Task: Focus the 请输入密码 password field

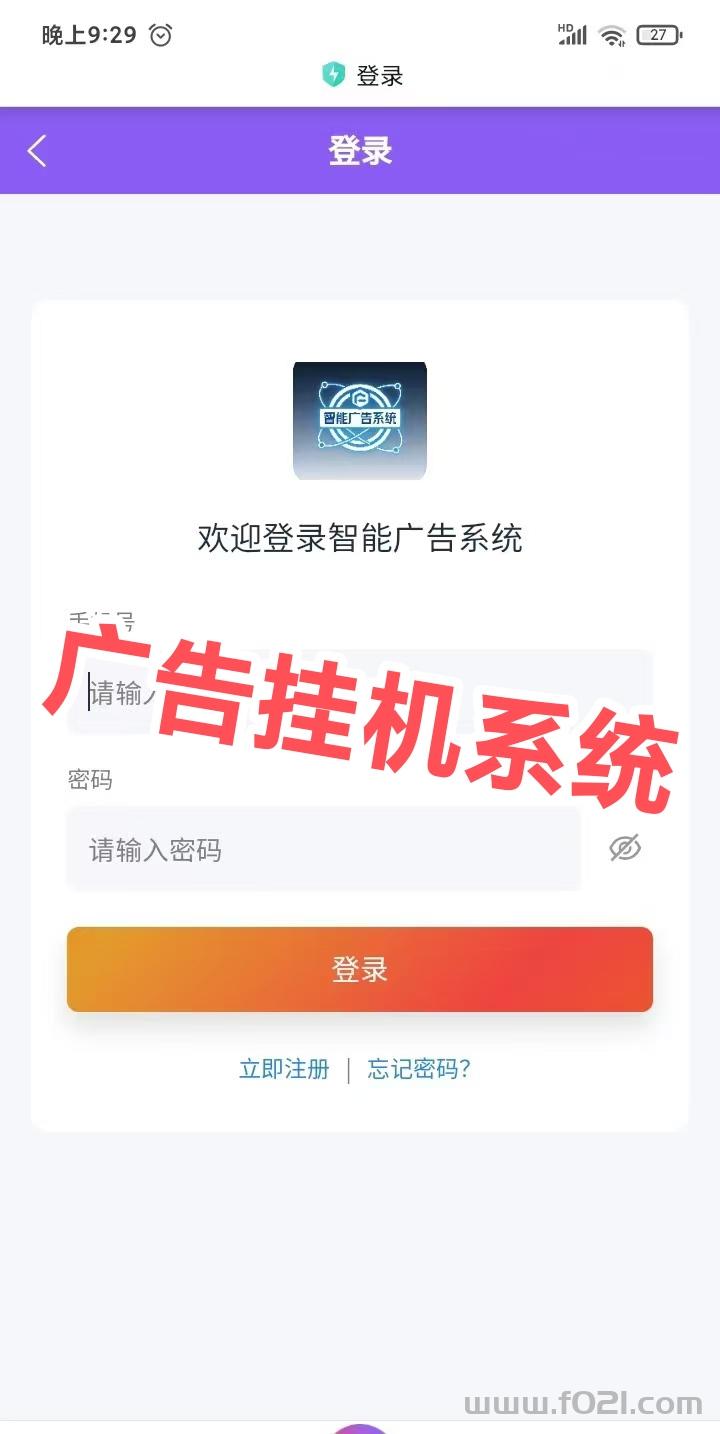Action: point(324,850)
